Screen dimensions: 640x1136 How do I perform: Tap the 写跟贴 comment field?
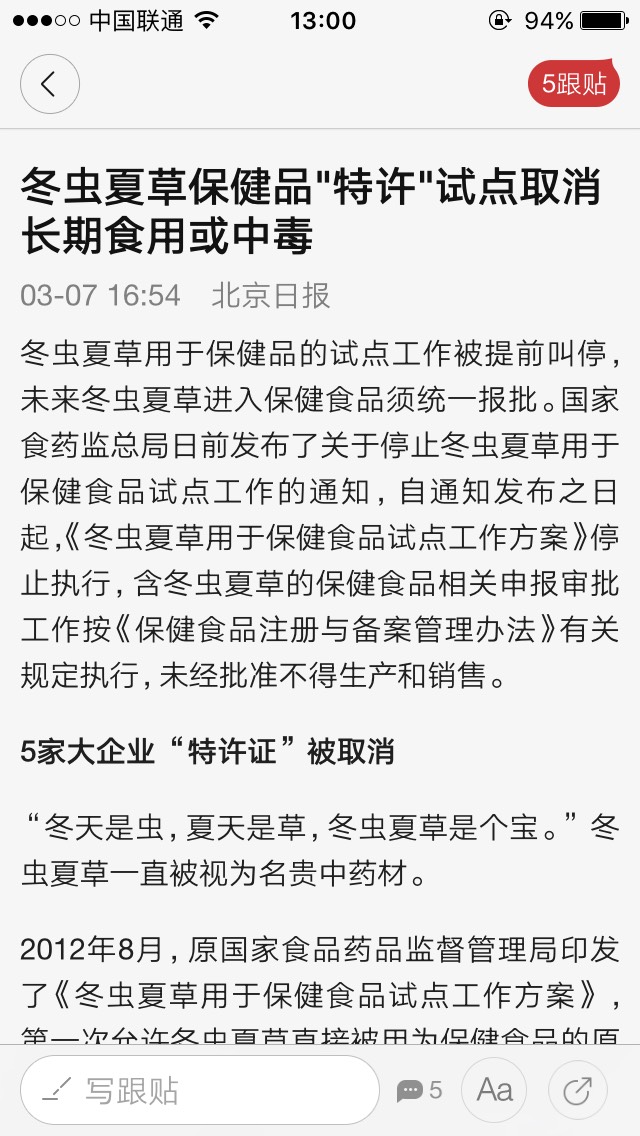[200, 1090]
